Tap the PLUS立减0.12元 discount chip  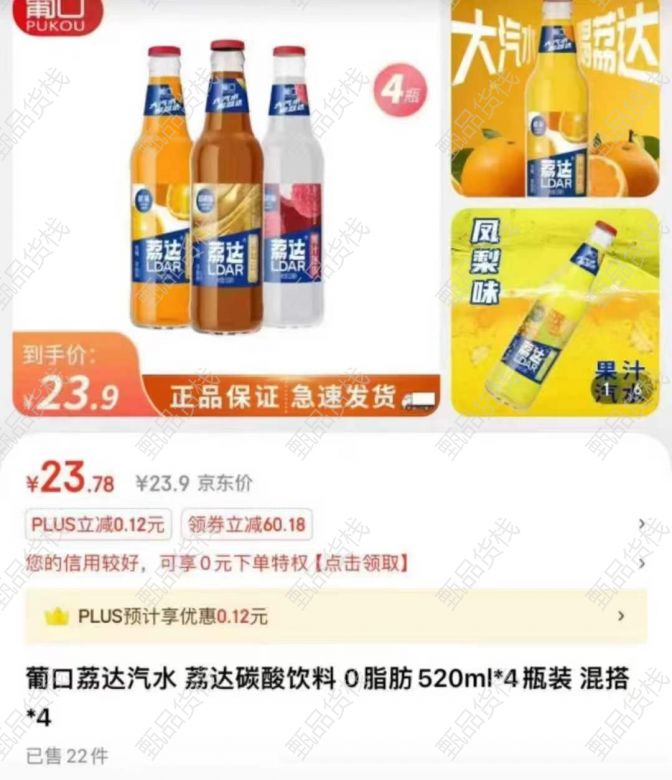pyautogui.click(x=99, y=523)
